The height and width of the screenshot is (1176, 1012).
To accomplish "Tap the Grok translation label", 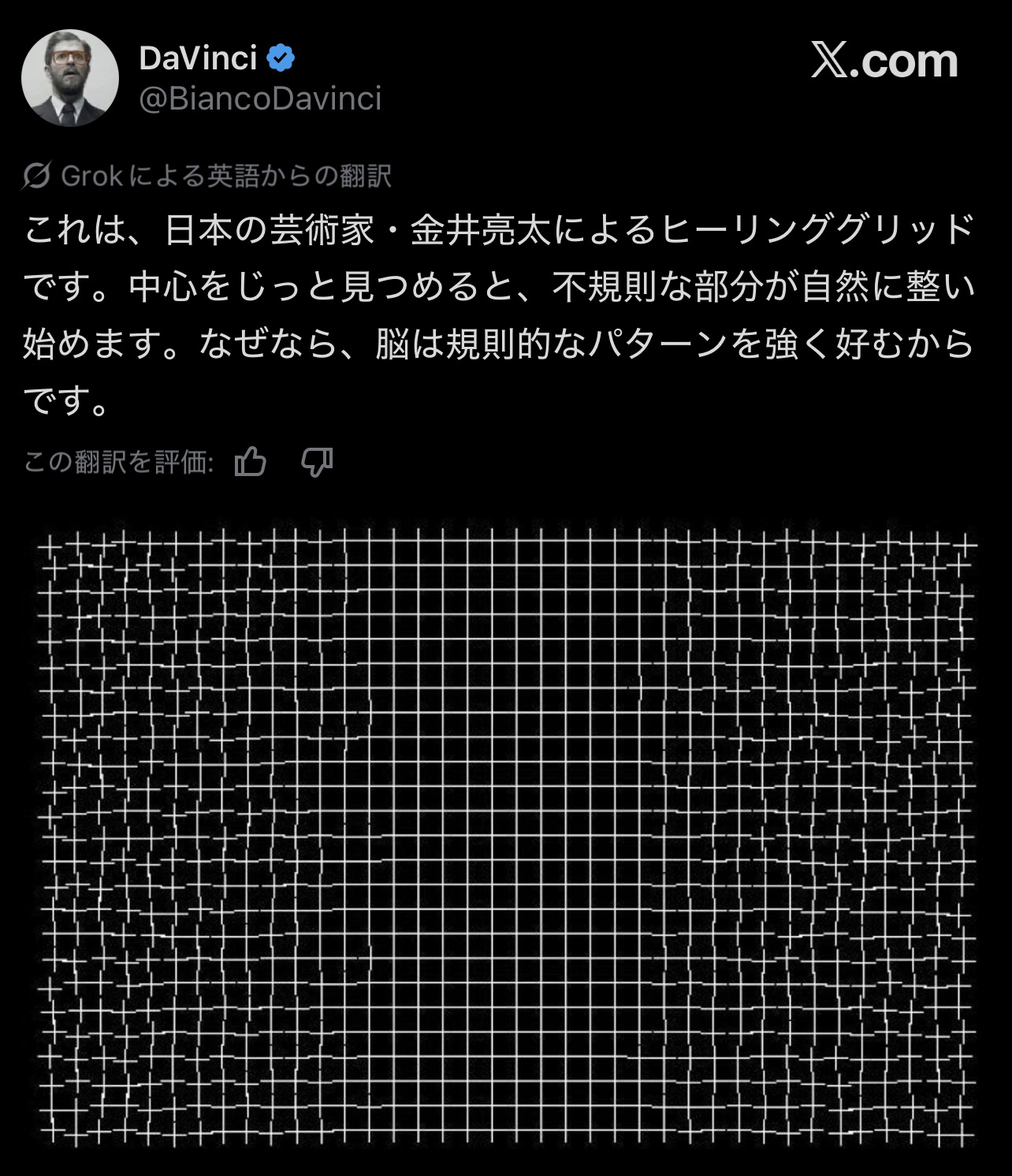I will tap(207, 176).
